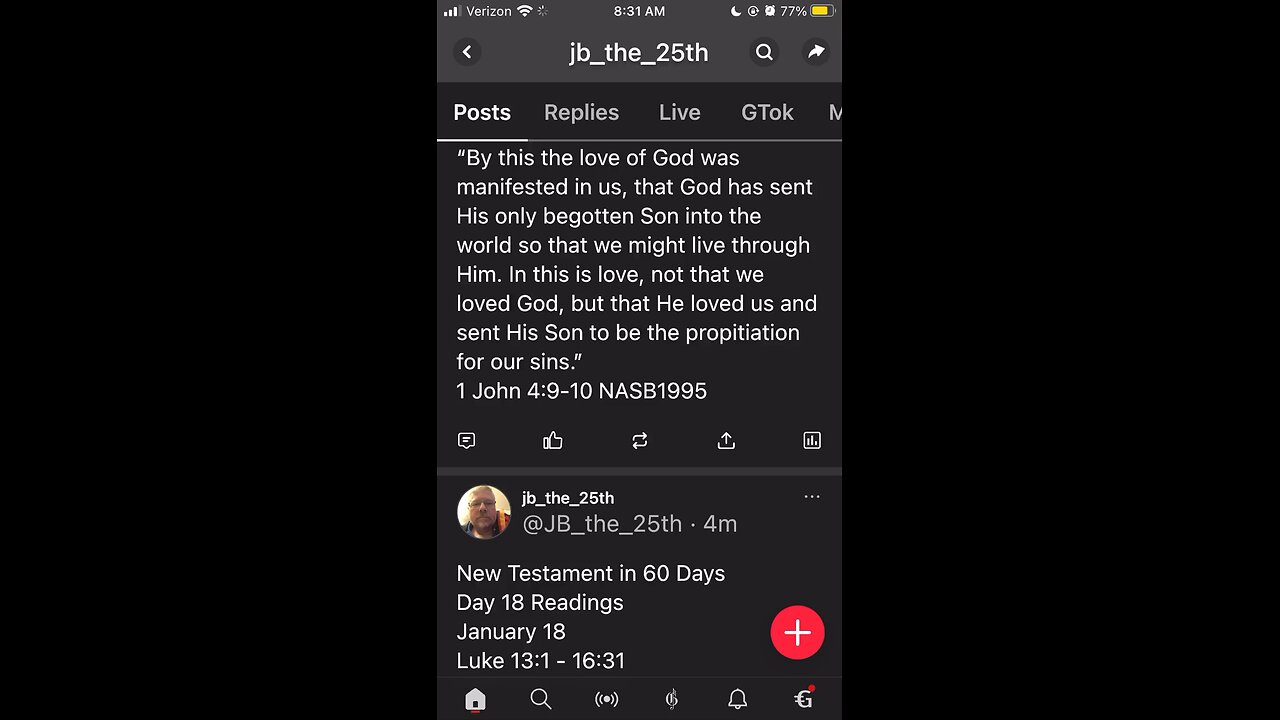
Task: Open the dollar sign section
Action: [x=672, y=699]
